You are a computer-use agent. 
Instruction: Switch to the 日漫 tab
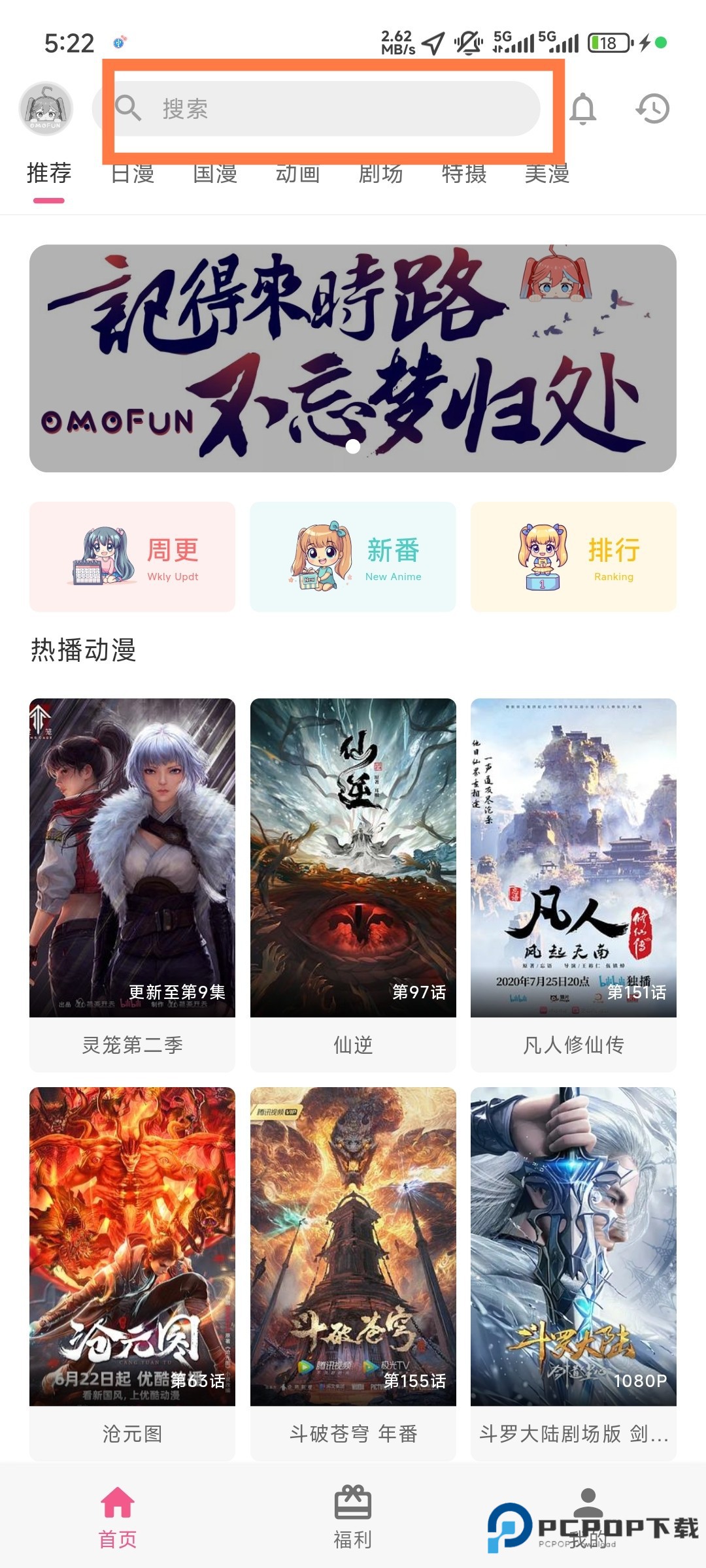(134, 173)
